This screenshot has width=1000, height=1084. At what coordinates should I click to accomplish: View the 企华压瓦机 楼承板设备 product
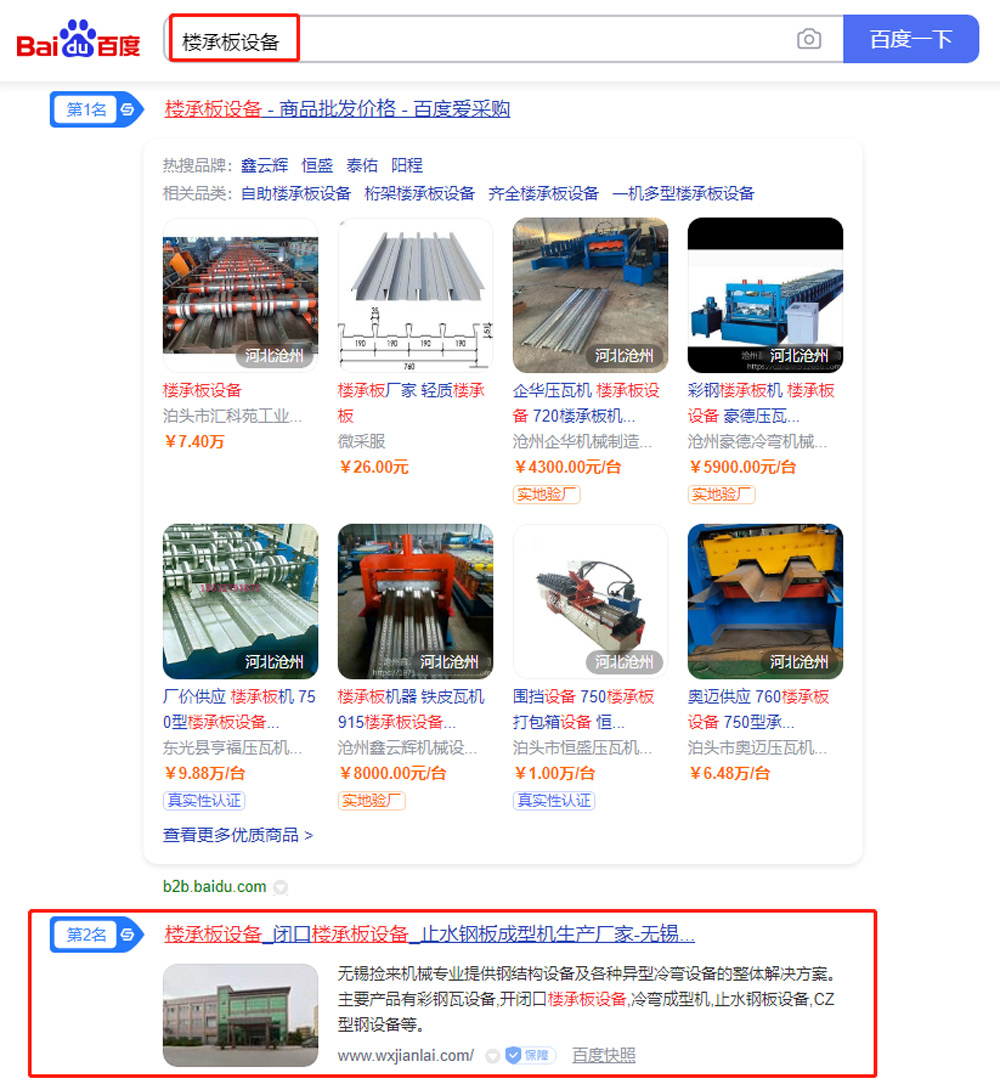(590, 296)
